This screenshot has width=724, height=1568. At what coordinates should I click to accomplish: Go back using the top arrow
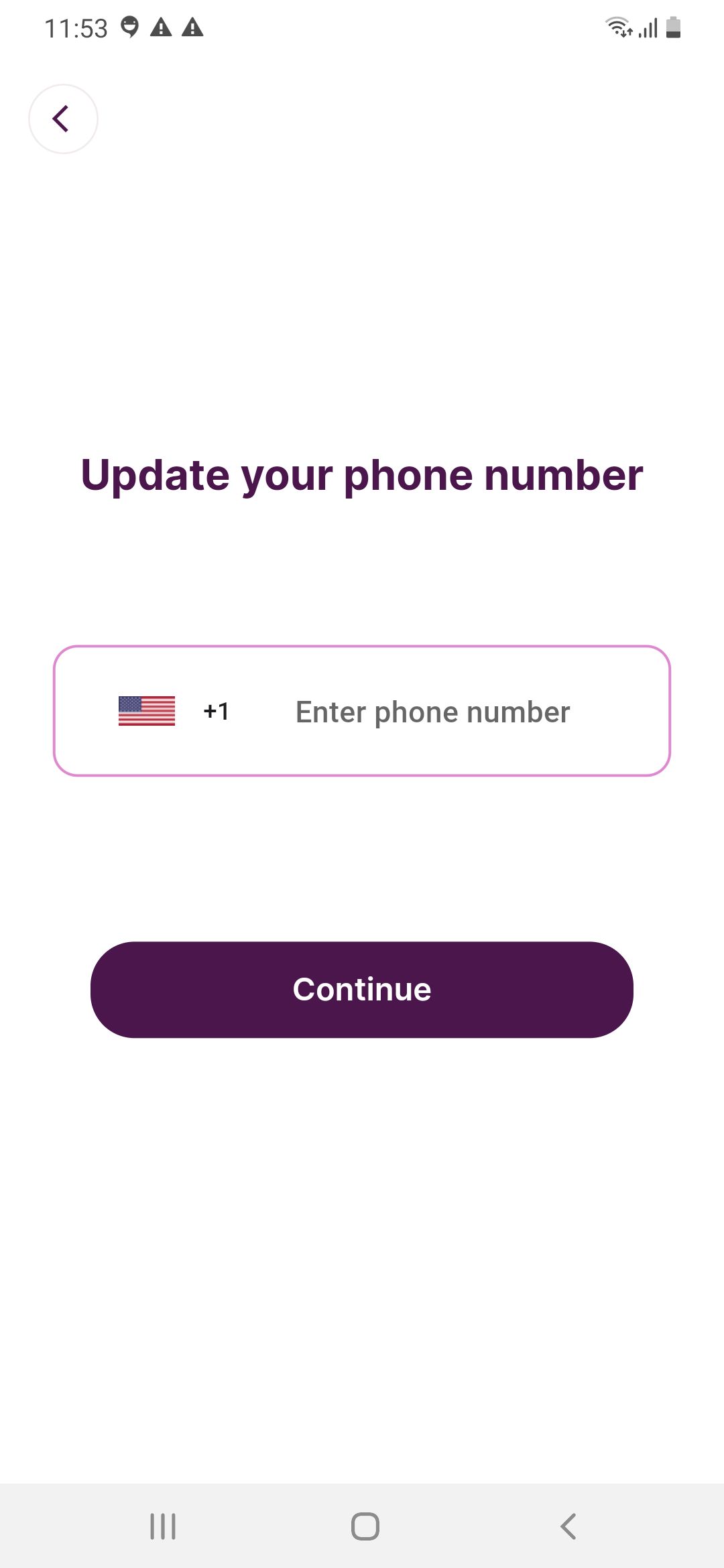point(63,119)
